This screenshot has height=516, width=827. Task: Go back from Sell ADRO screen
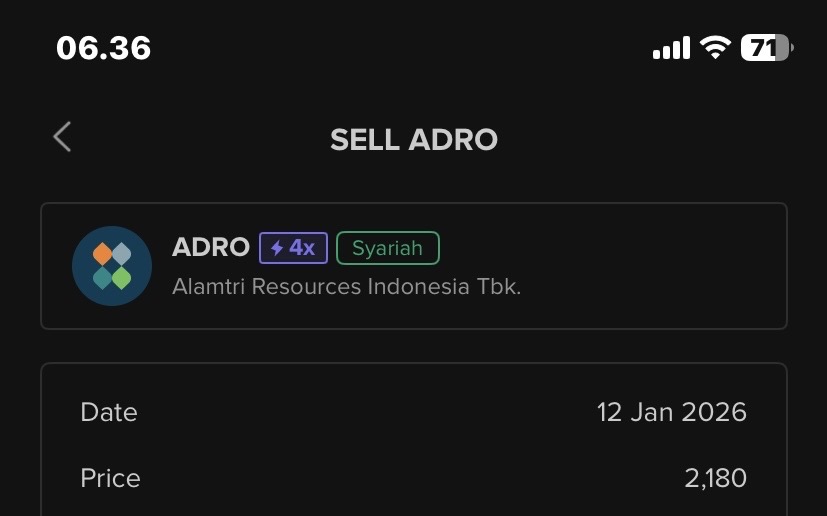pos(62,137)
